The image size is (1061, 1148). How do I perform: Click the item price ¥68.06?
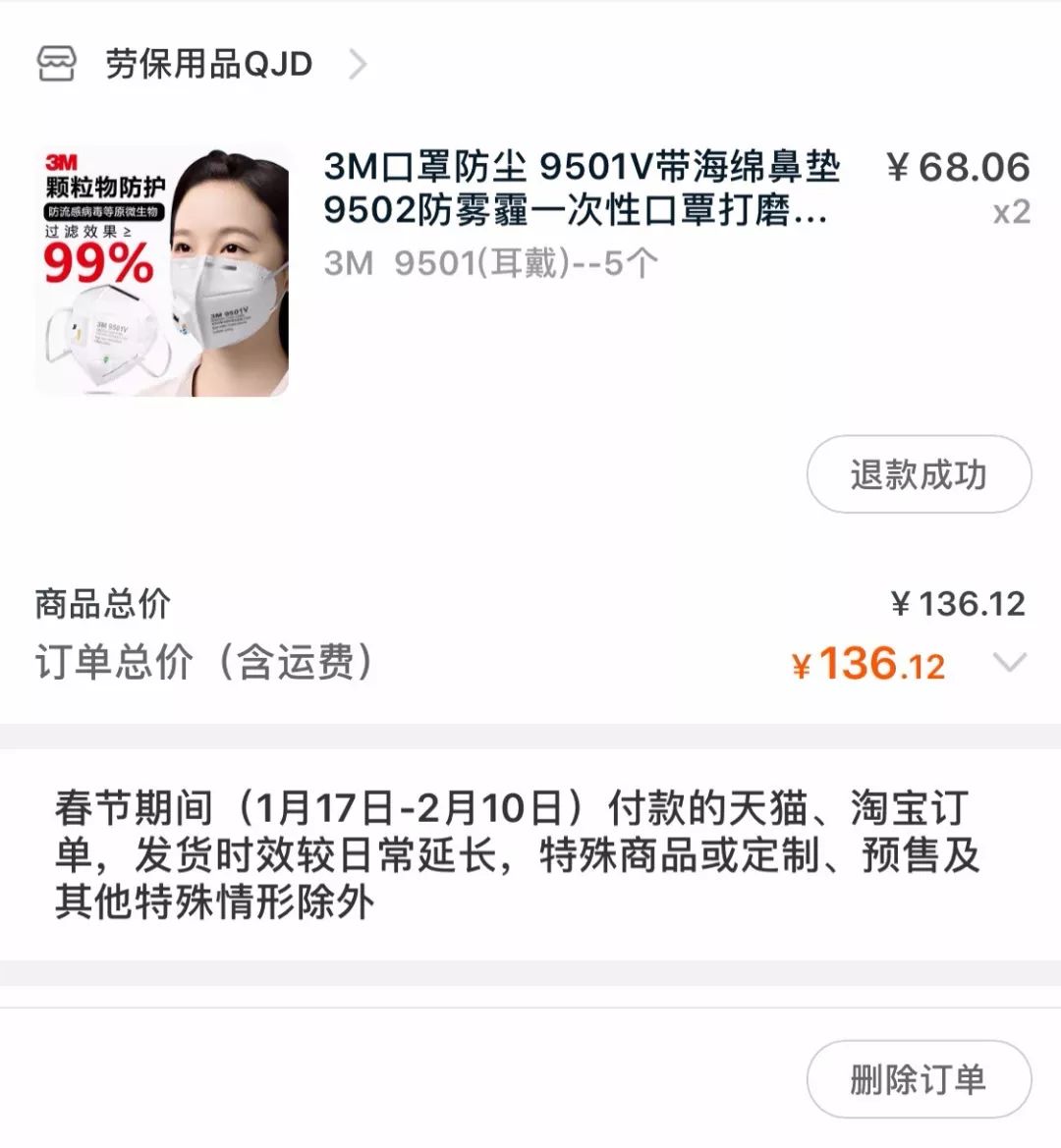956,169
